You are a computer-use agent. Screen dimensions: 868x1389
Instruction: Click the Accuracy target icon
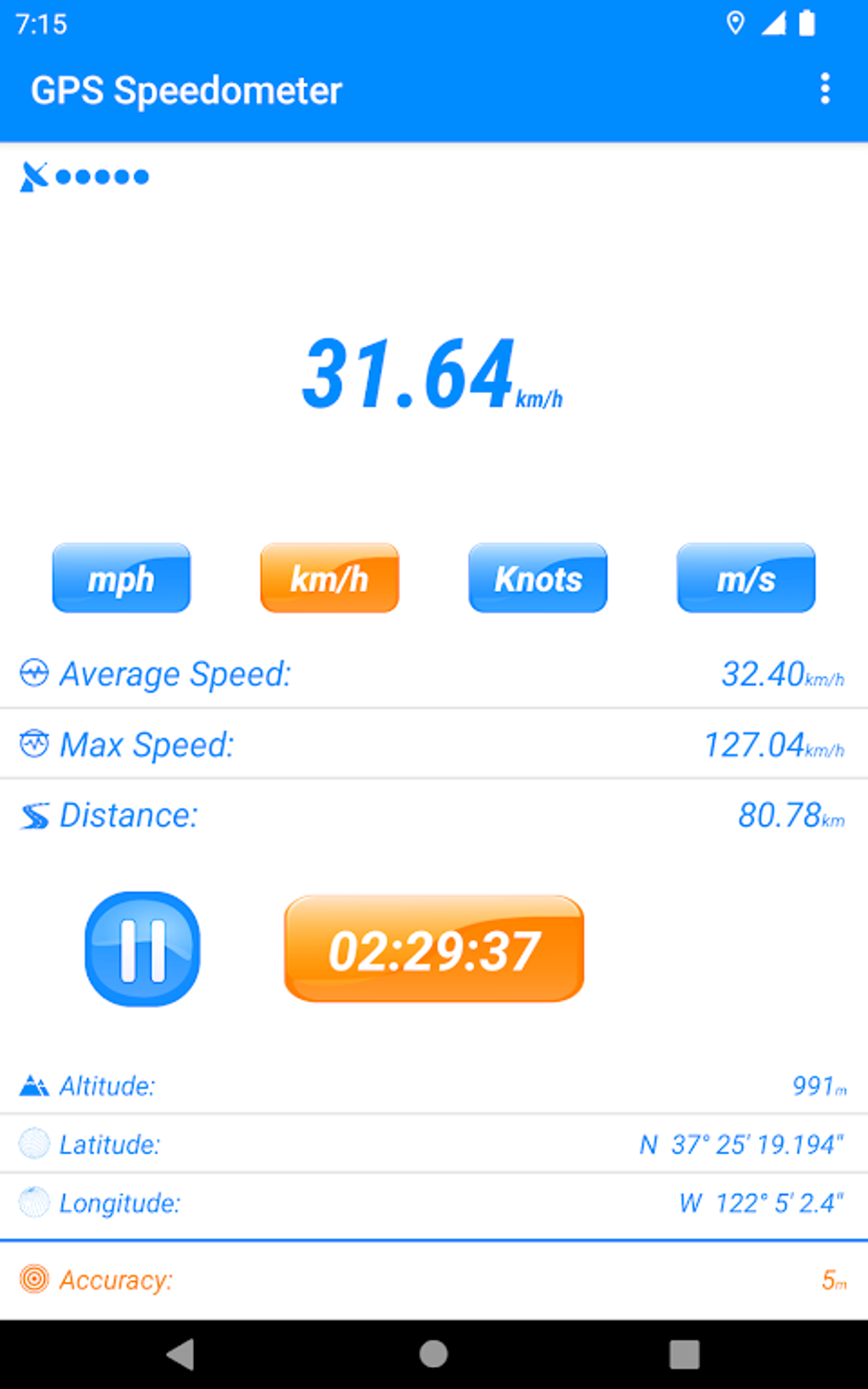pyautogui.click(x=34, y=1279)
